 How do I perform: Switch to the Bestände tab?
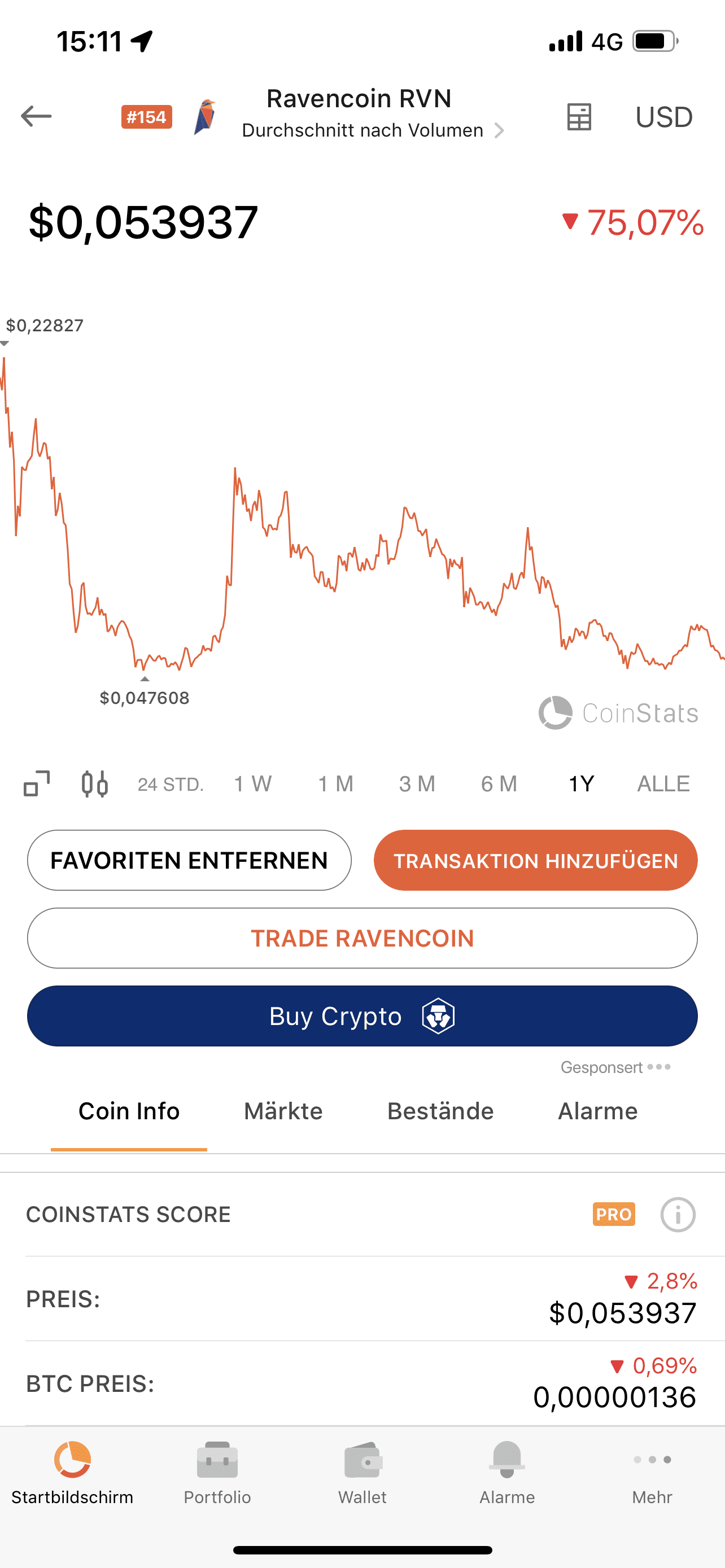(441, 1111)
